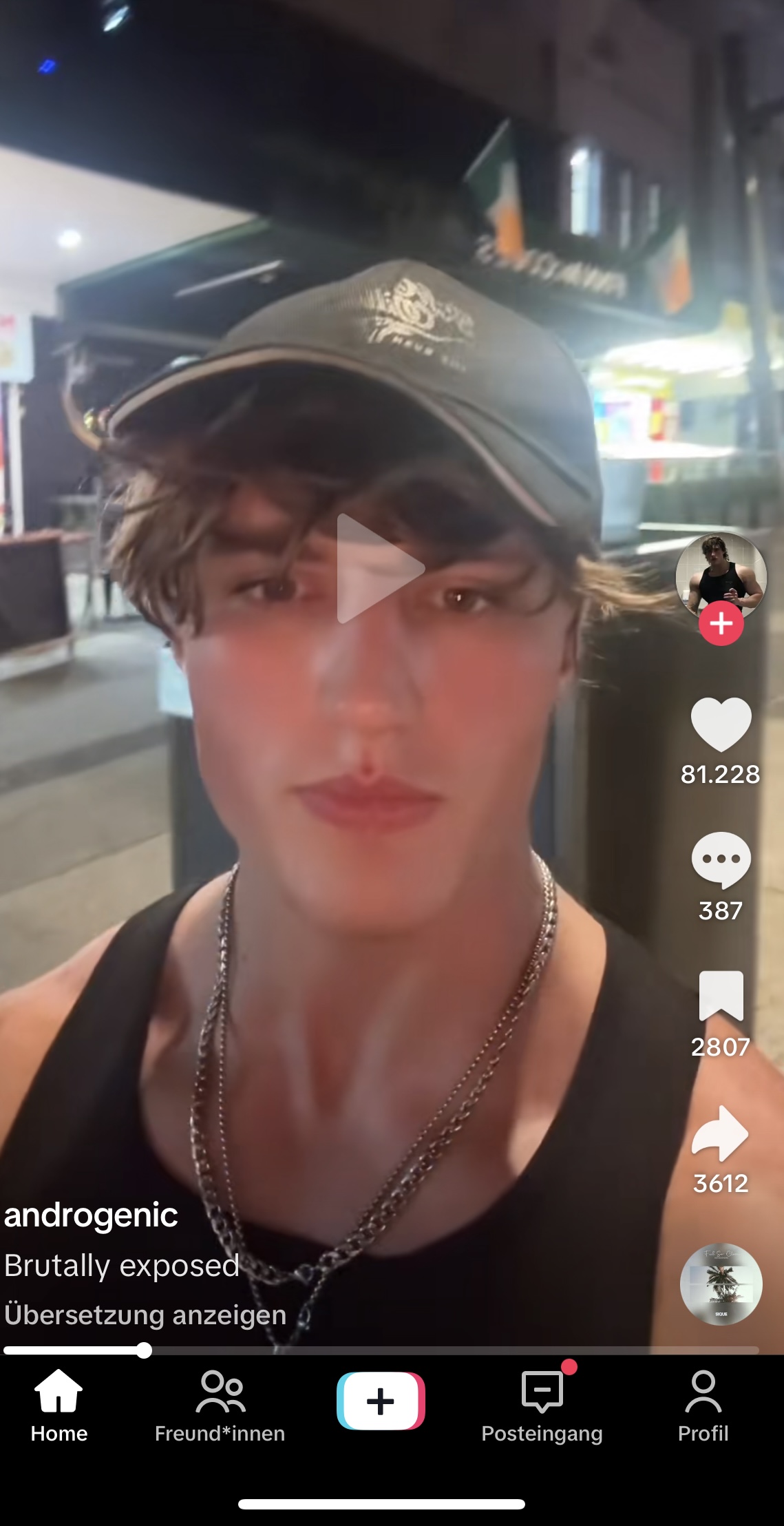Image resolution: width=784 pixels, height=1526 pixels.
Task: Open the comments on this video
Action: (721, 860)
